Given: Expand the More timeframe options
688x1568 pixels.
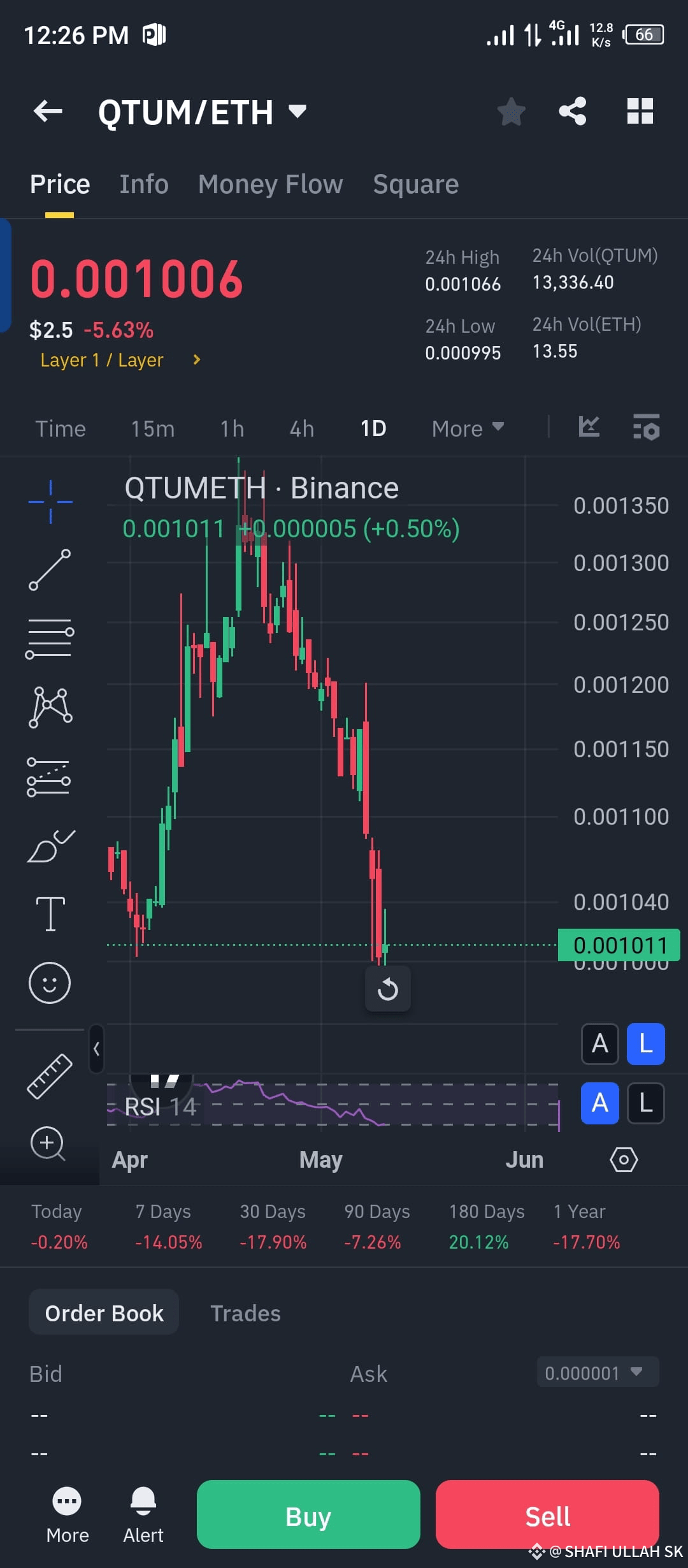Looking at the screenshot, I should coord(467,428).
